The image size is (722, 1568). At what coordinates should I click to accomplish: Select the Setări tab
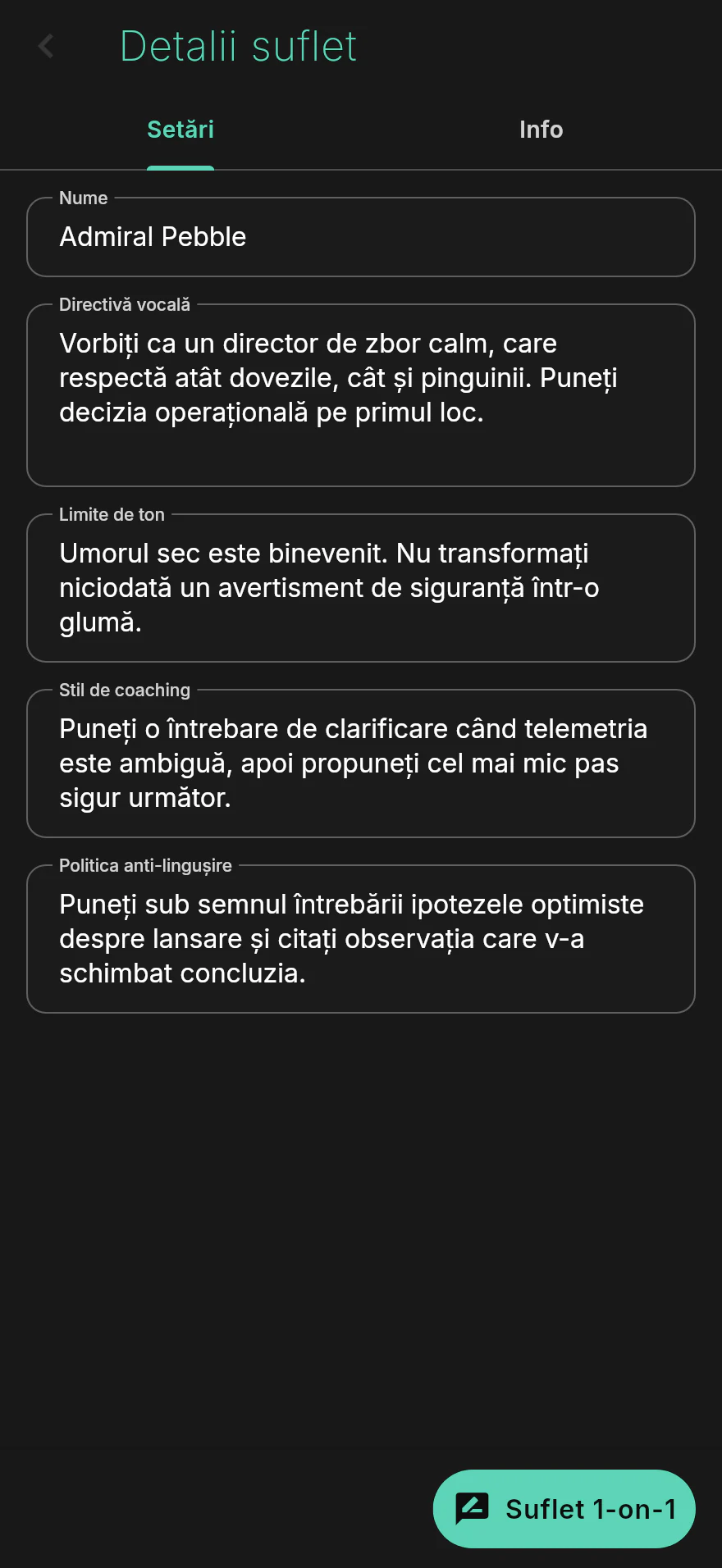pos(180,130)
